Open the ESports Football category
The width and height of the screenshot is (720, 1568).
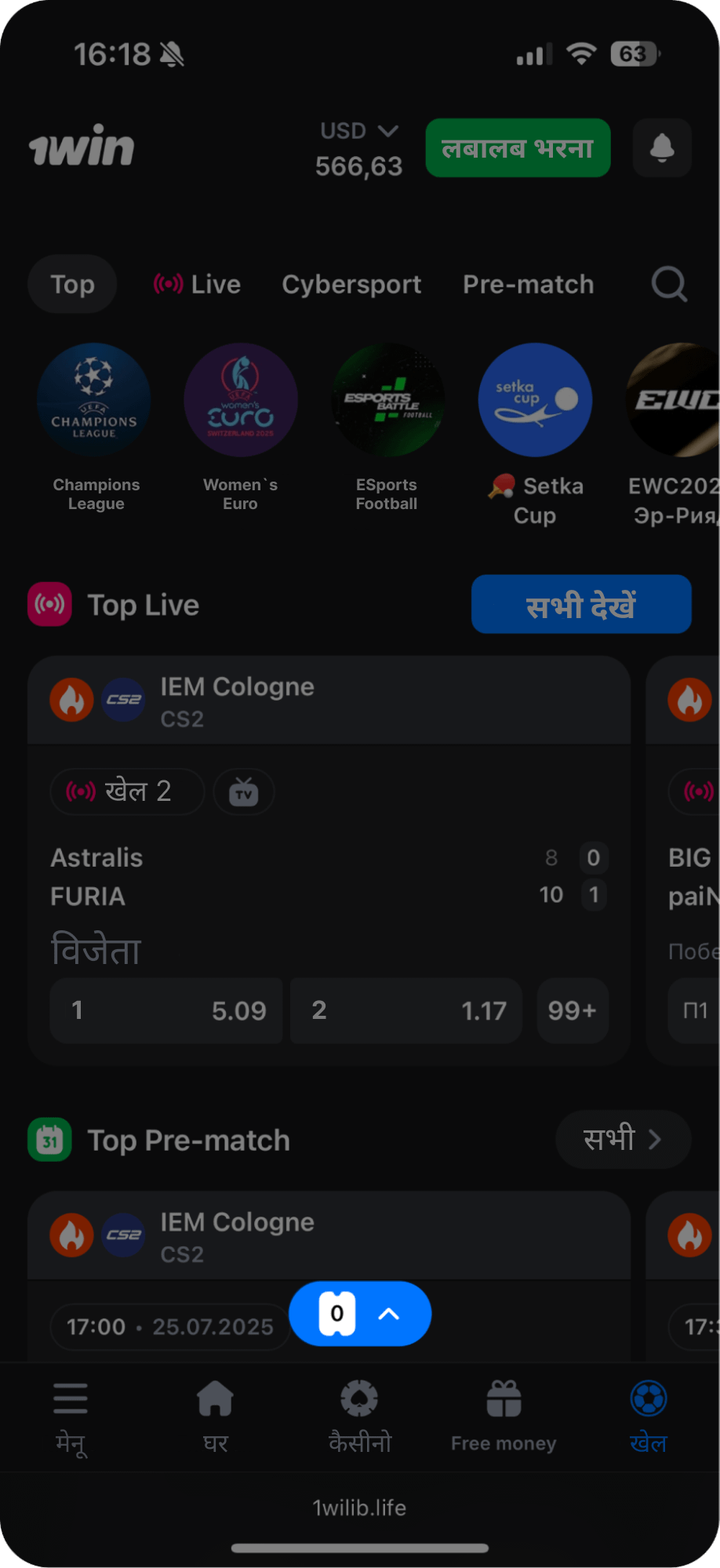pos(387,400)
